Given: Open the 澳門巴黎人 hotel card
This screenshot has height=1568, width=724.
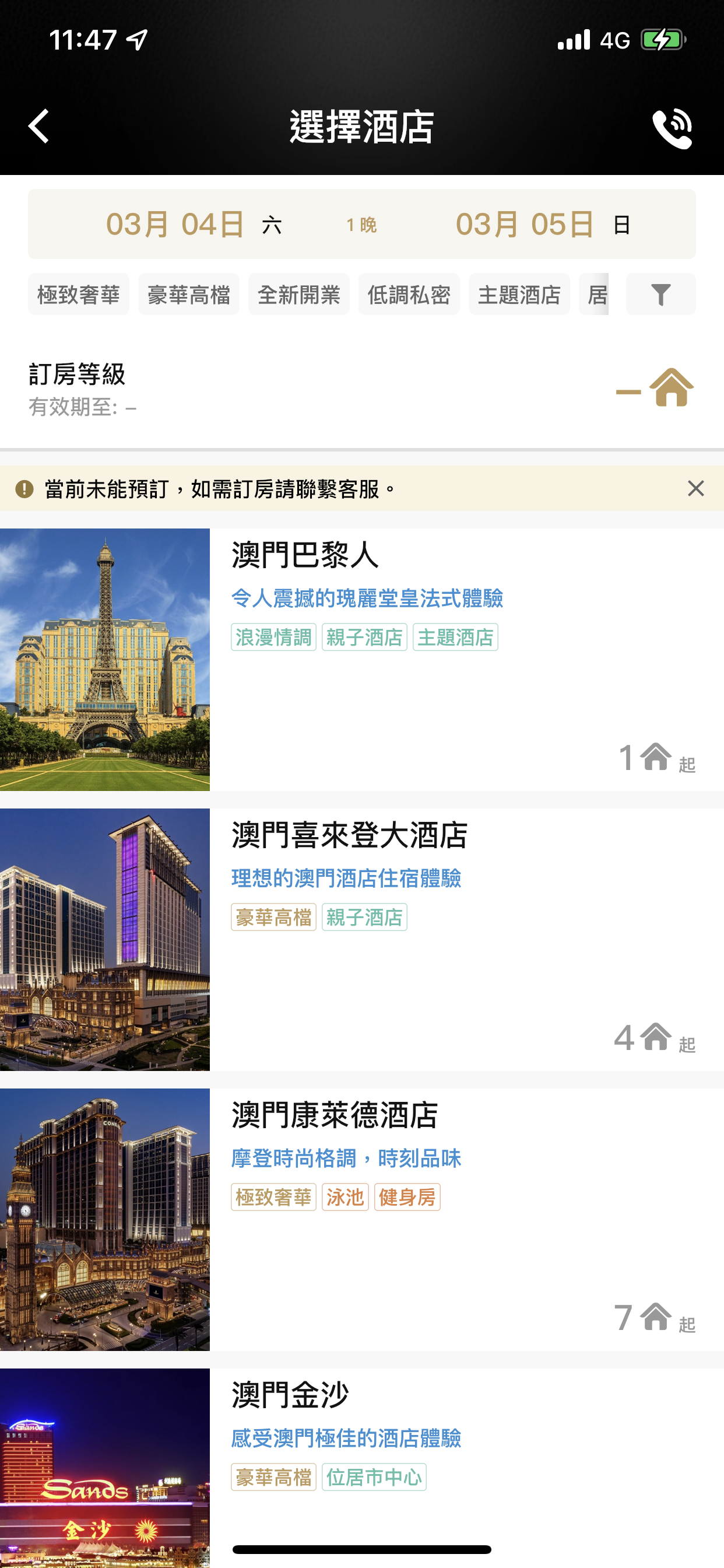Looking at the screenshot, I should click(x=362, y=660).
